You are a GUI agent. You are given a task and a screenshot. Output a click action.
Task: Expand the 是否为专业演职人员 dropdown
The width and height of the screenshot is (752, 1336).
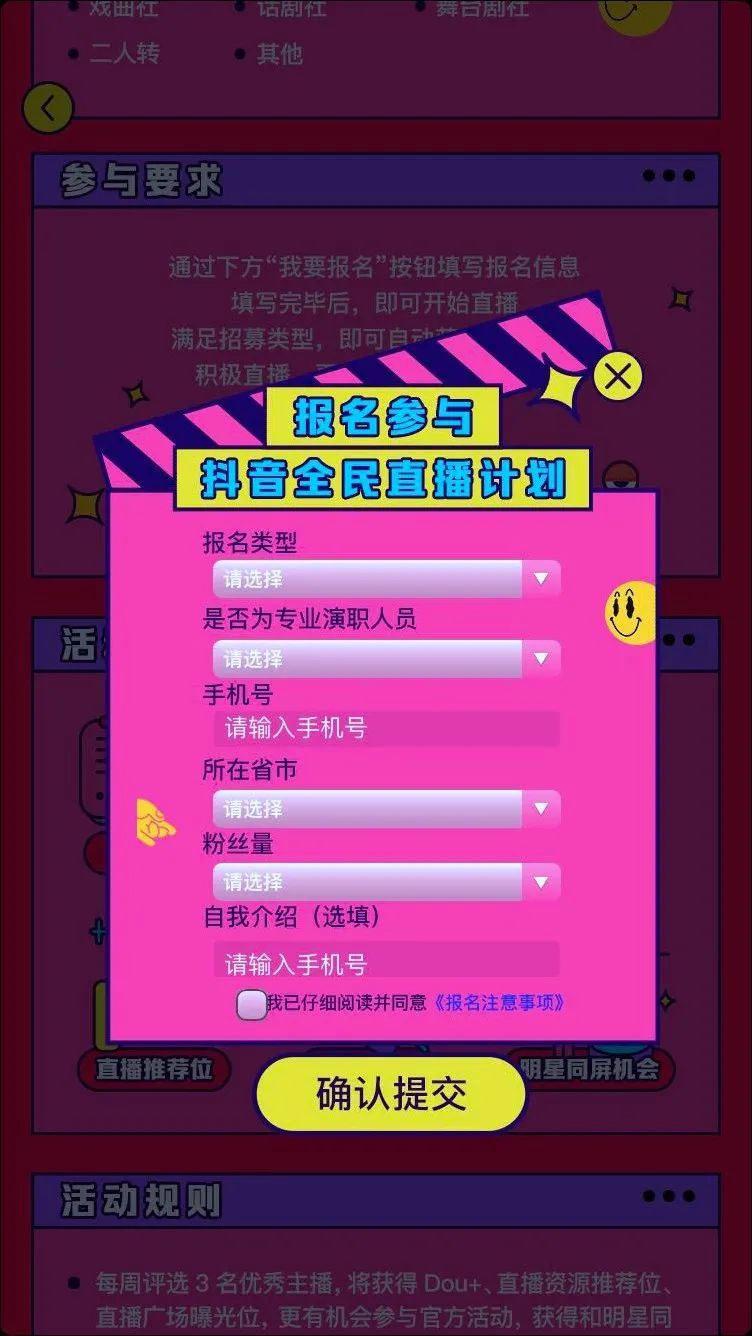click(x=386, y=659)
